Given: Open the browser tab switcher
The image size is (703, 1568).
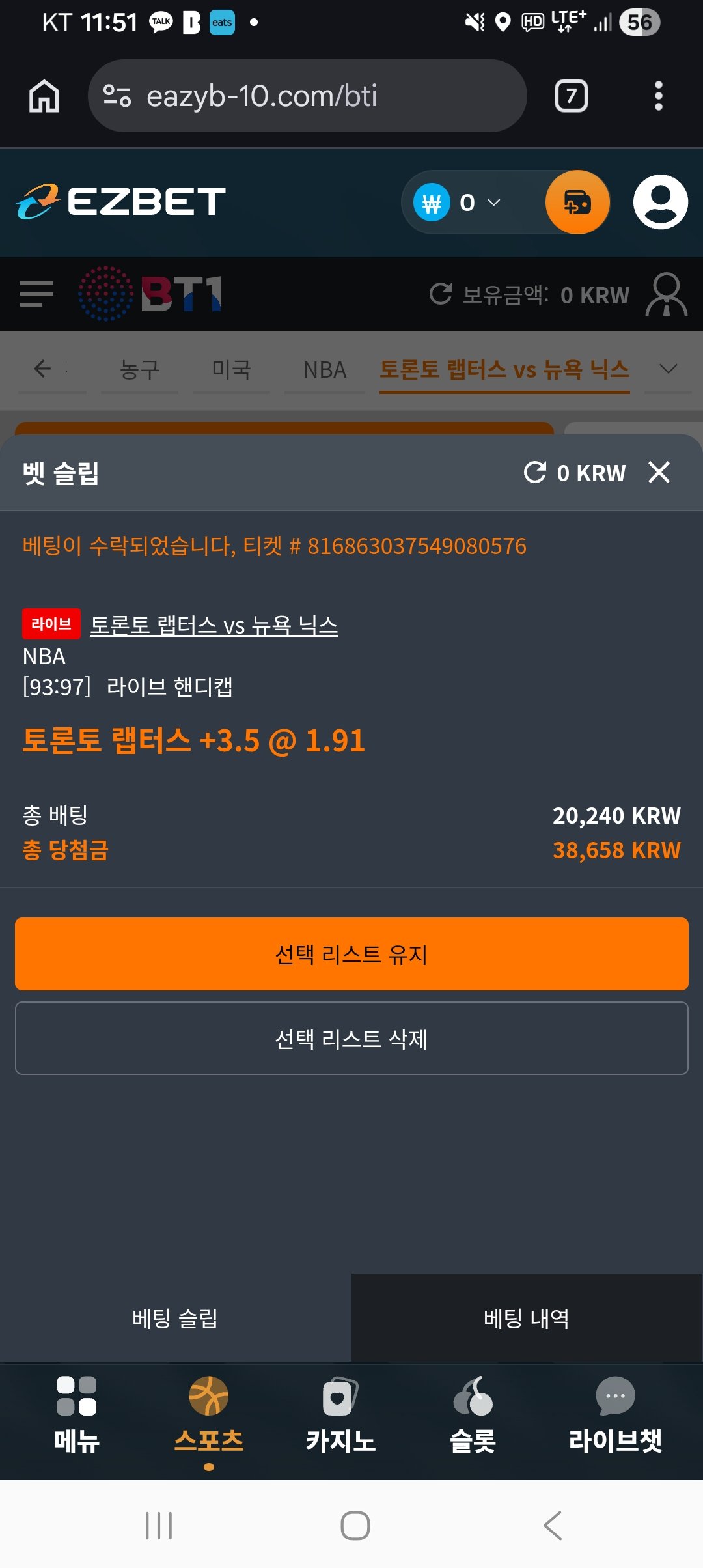Looking at the screenshot, I should click(571, 96).
